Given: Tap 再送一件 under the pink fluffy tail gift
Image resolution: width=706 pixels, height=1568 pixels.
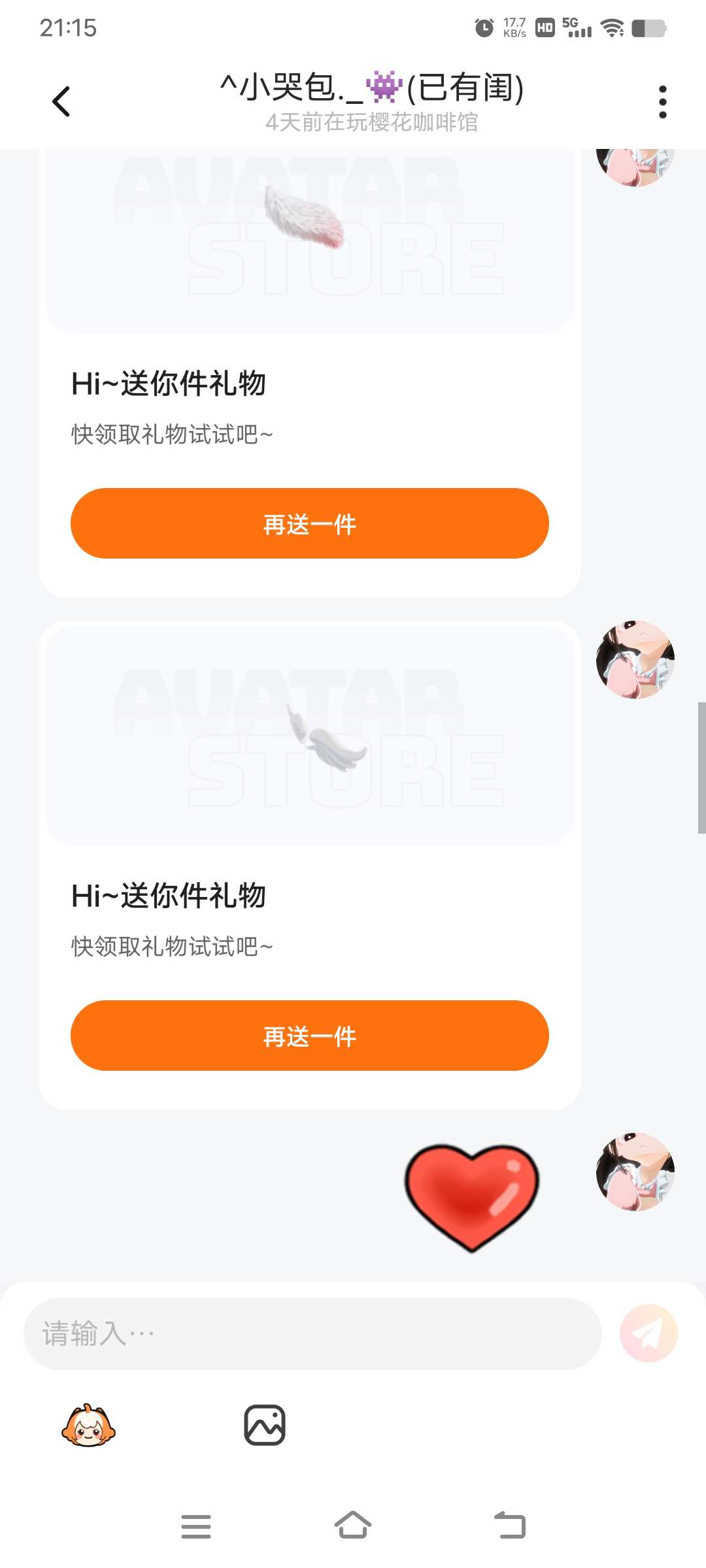Looking at the screenshot, I should 309,523.
